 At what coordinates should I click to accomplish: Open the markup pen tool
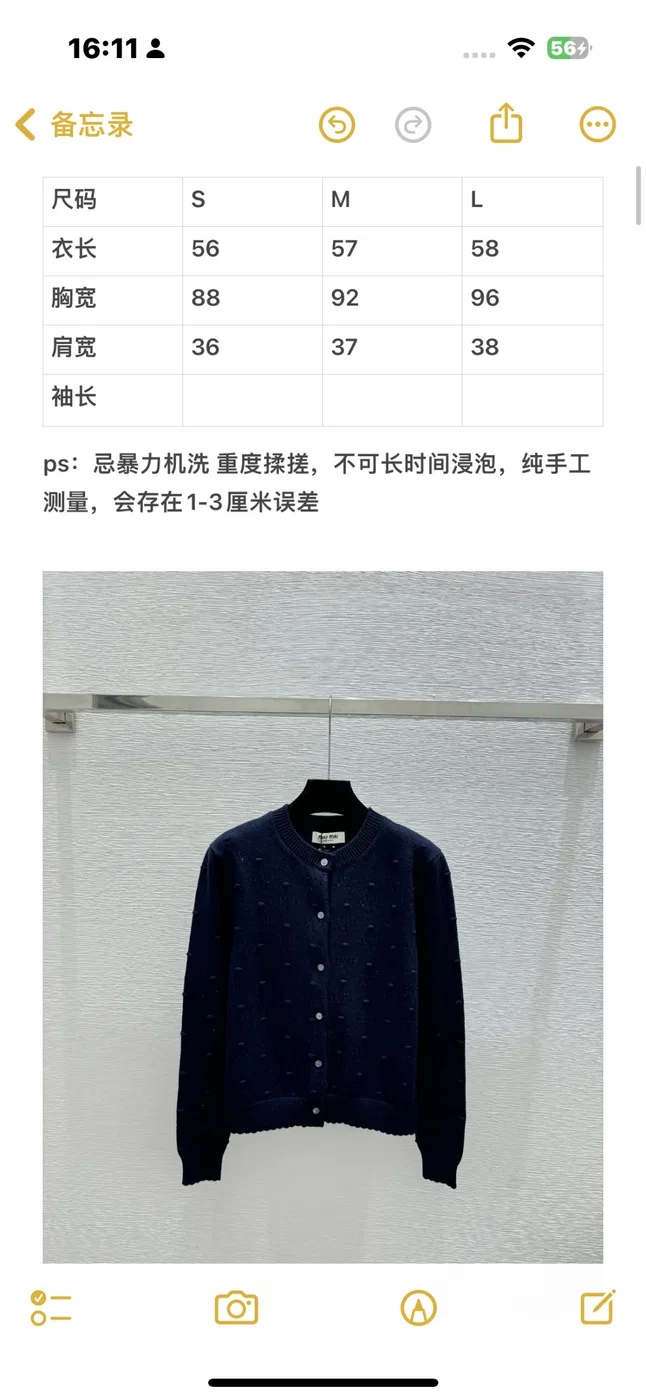click(x=419, y=1307)
